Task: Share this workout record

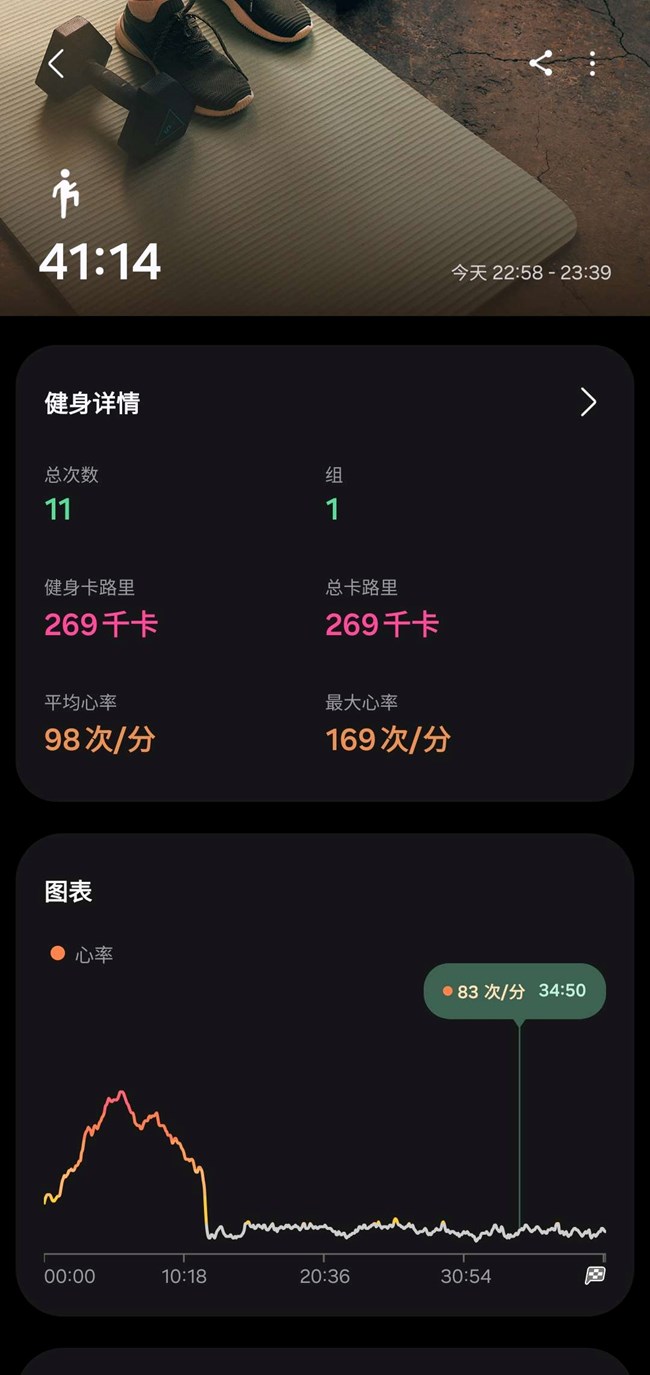Action: click(541, 64)
